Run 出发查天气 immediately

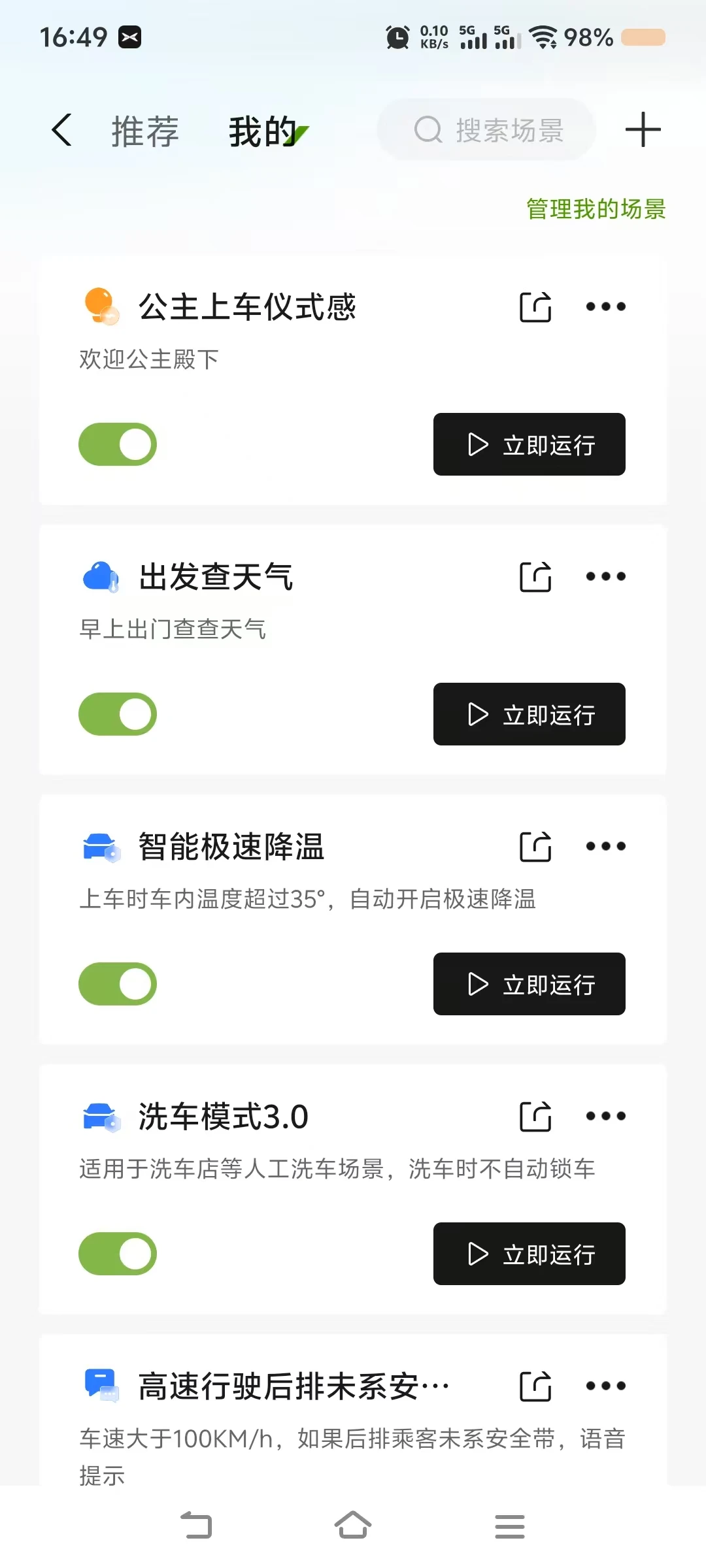tap(529, 714)
